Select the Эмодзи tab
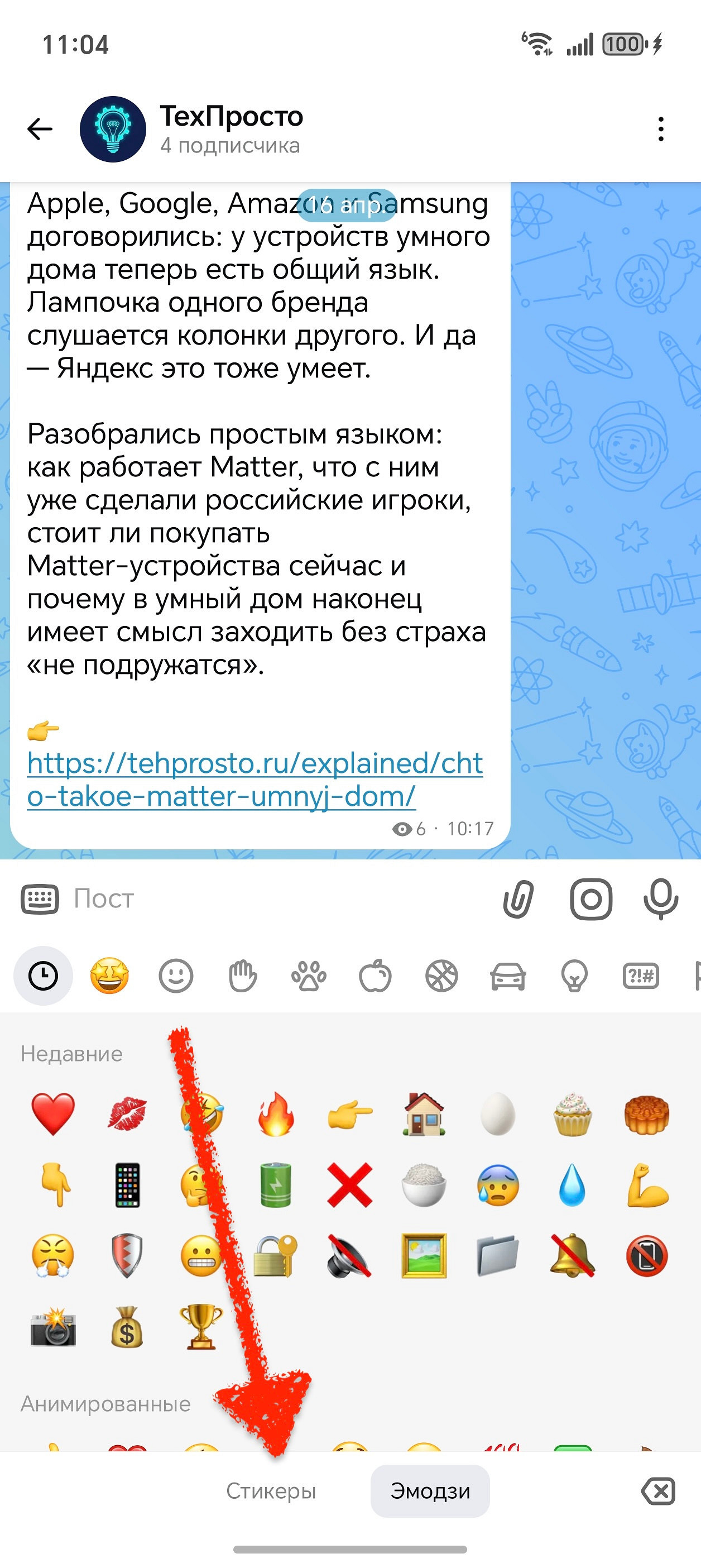The image size is (701, 1568). pos(430,1491)
